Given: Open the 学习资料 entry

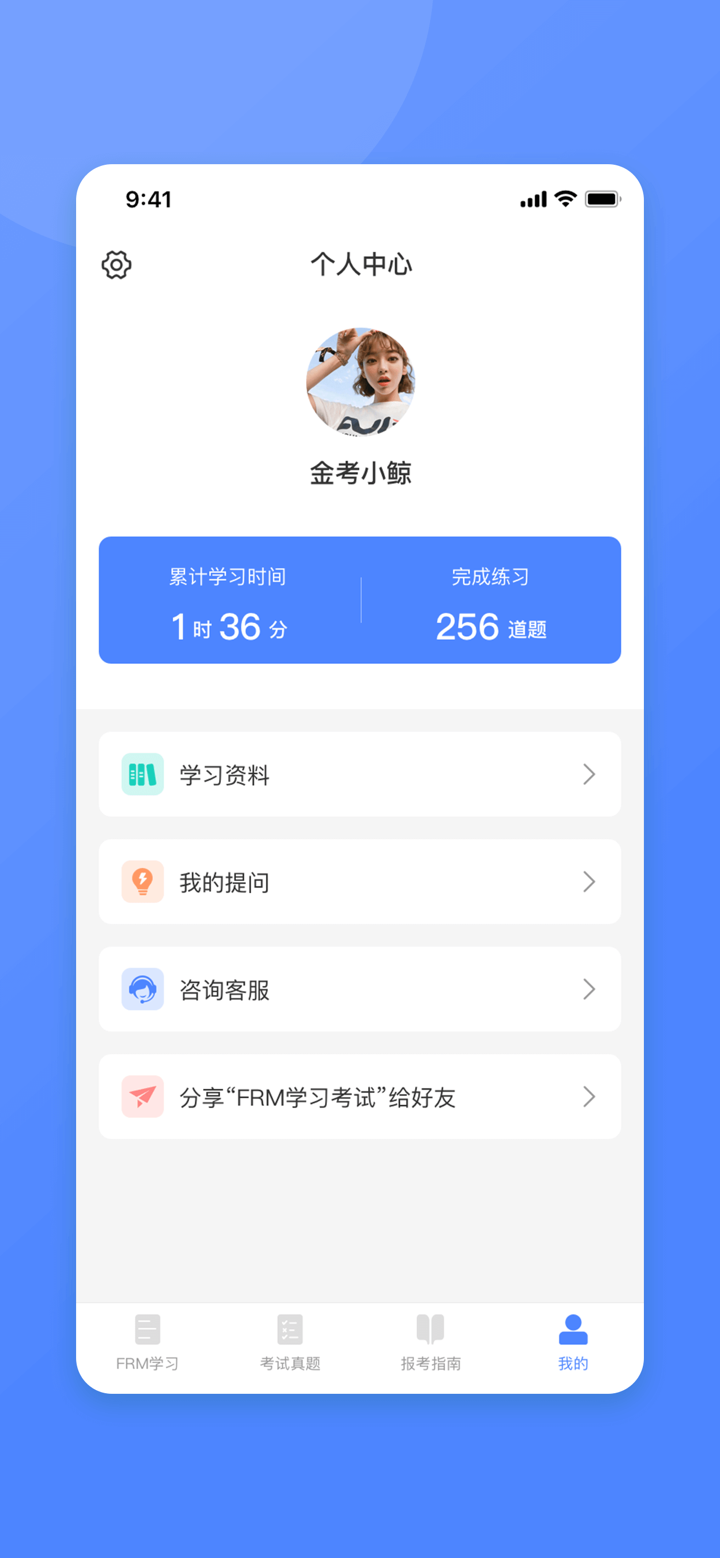Looking at the screenshot, I should point(360,774).
